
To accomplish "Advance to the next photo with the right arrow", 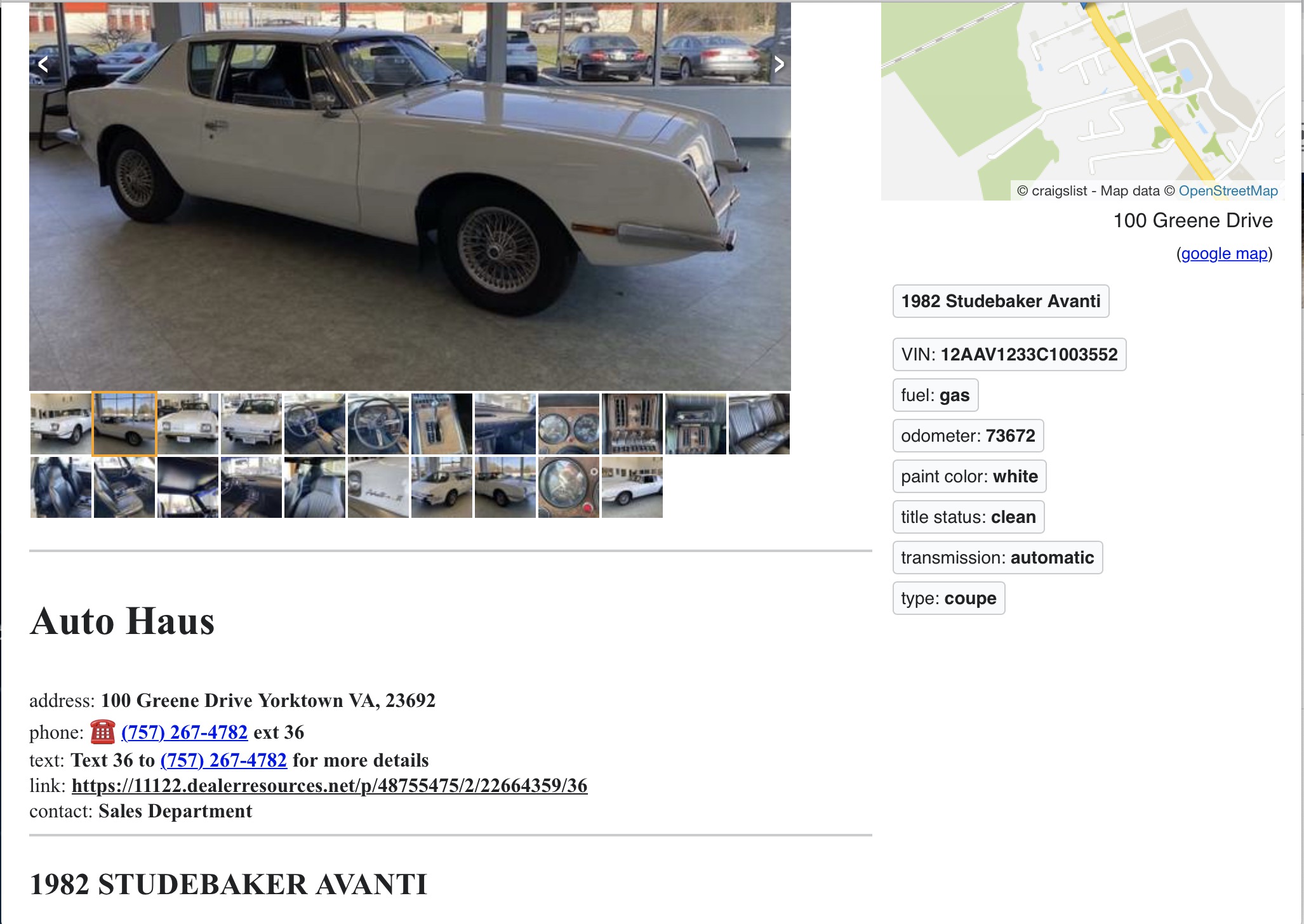I will click(779, 64).
